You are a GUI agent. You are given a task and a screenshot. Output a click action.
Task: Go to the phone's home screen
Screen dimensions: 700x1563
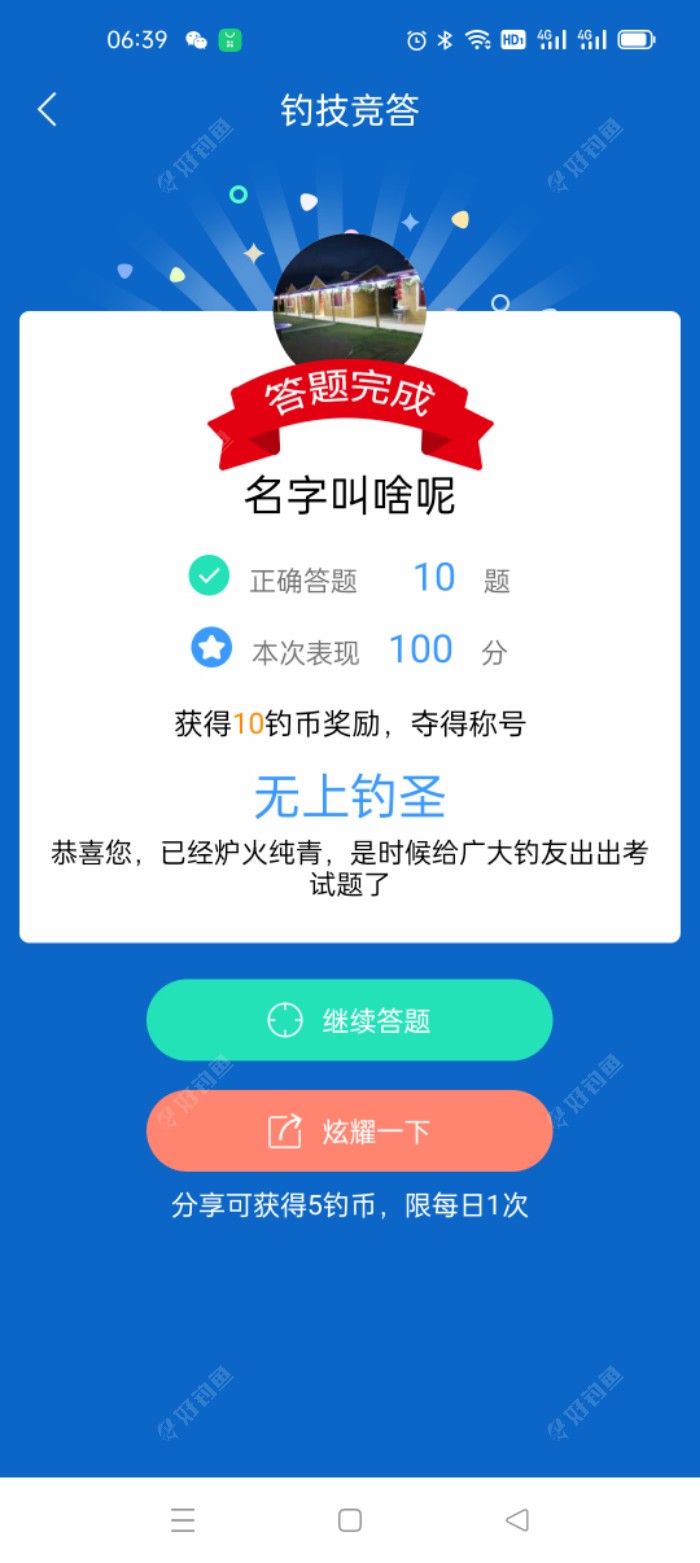pyautogui.click(x=350, y=1520)
